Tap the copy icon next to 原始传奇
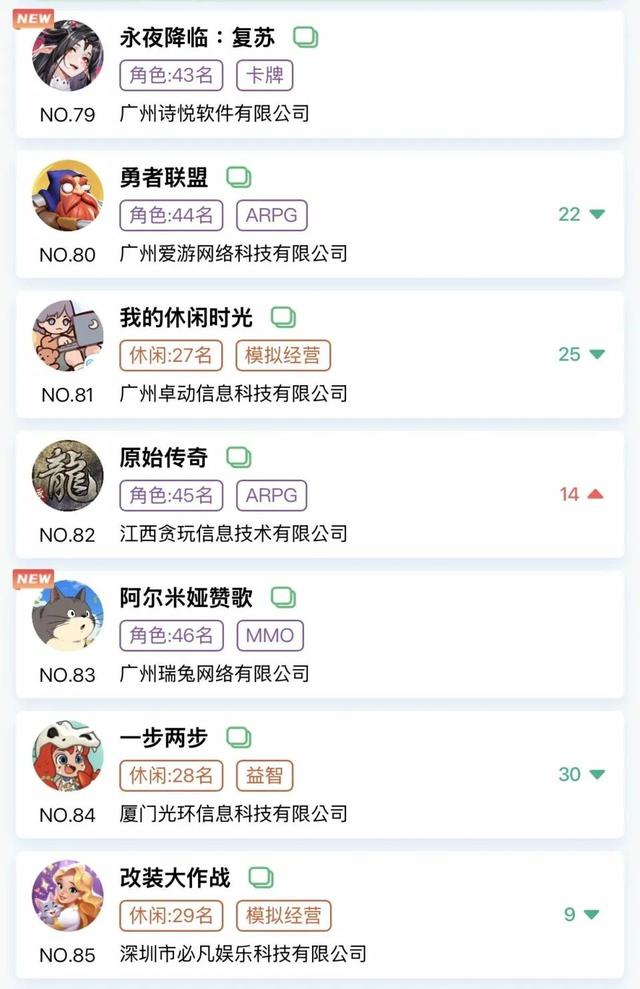 (x=238, y=458)
